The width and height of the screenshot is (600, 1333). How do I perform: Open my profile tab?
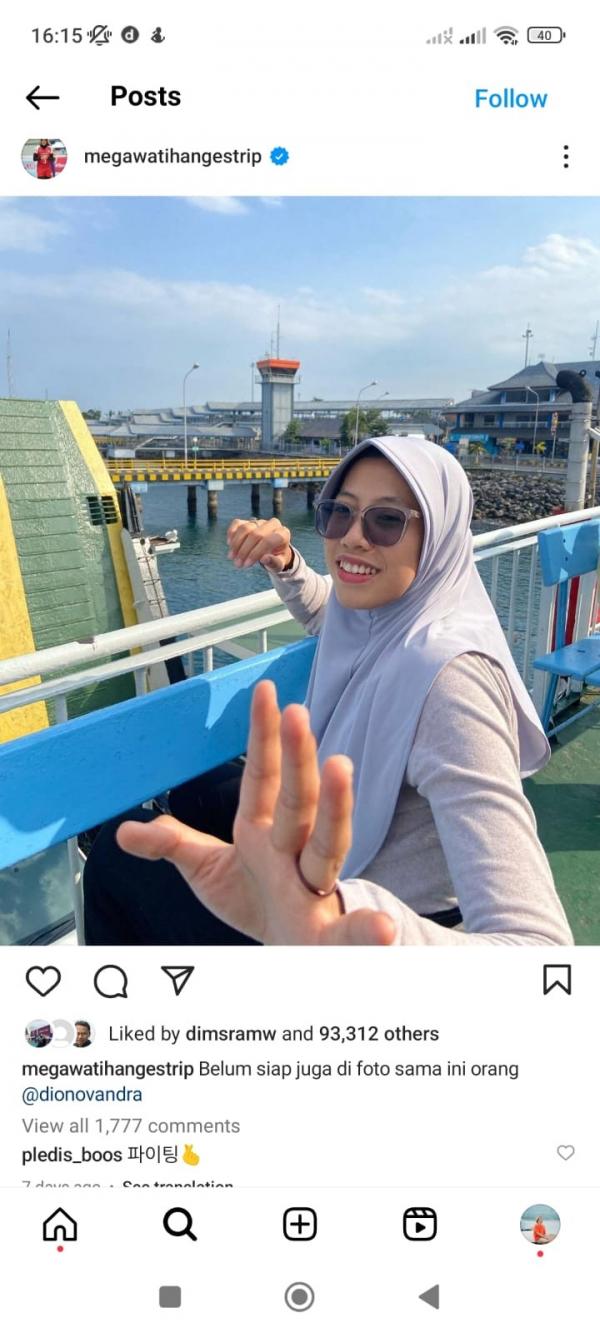pyautogui.click(x=540, y=1224)
